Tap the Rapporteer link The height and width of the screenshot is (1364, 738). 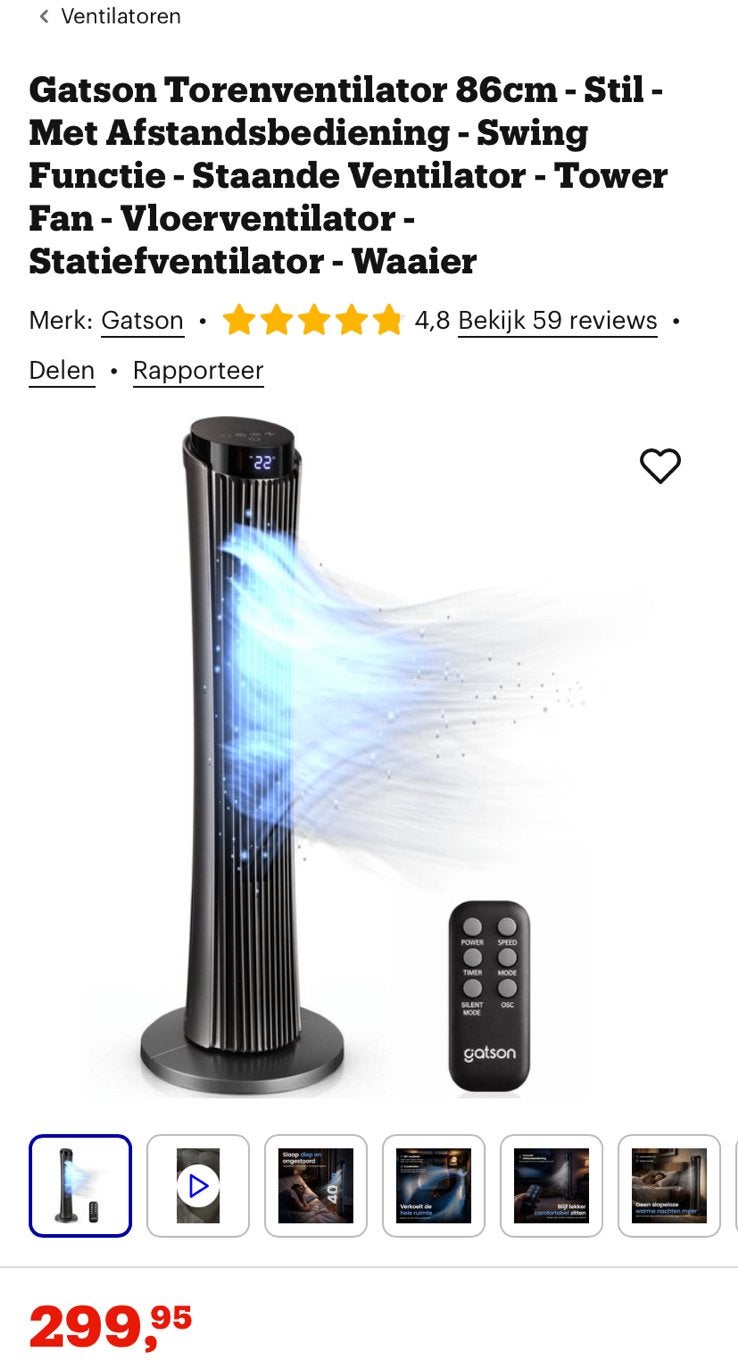[198, 371]
